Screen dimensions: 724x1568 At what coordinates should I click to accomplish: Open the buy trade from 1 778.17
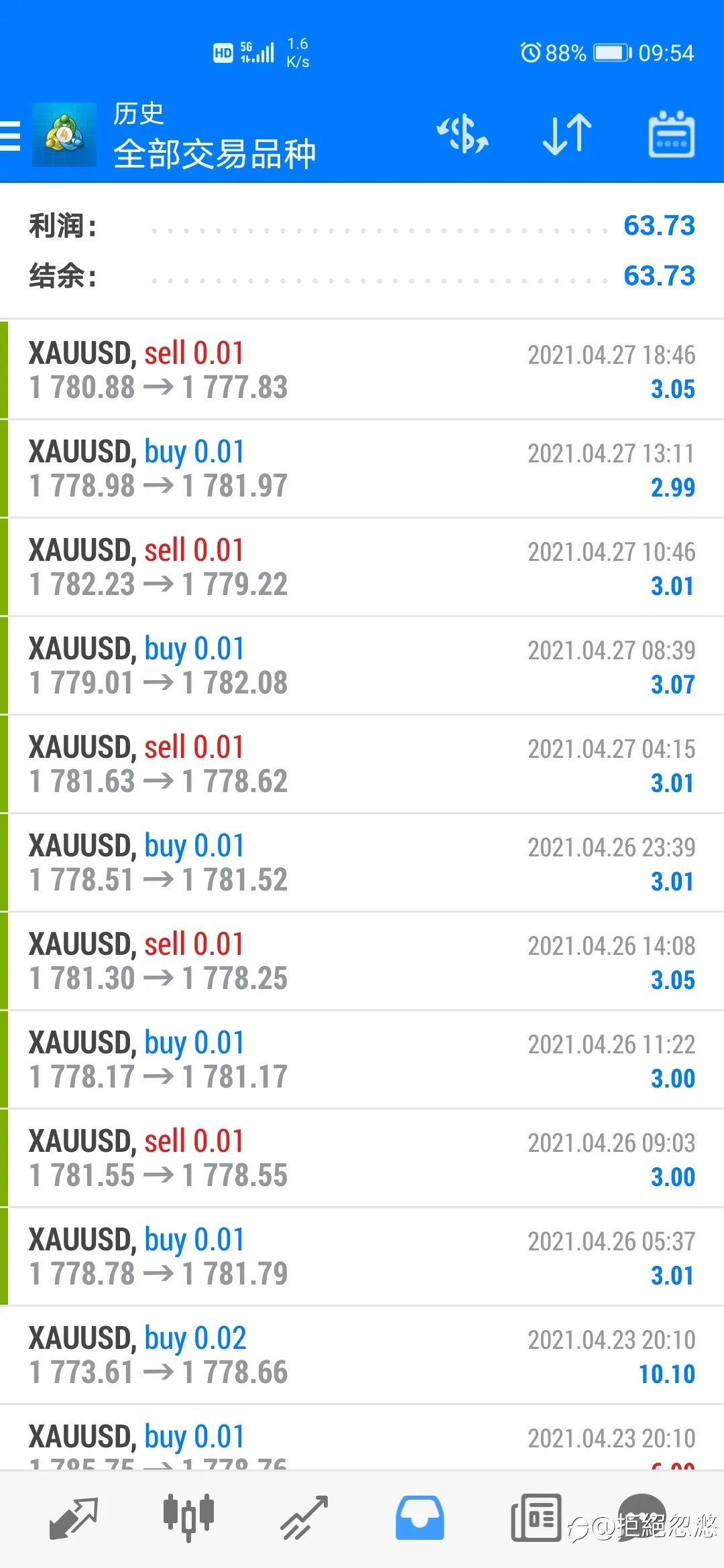coord(362,1059)
